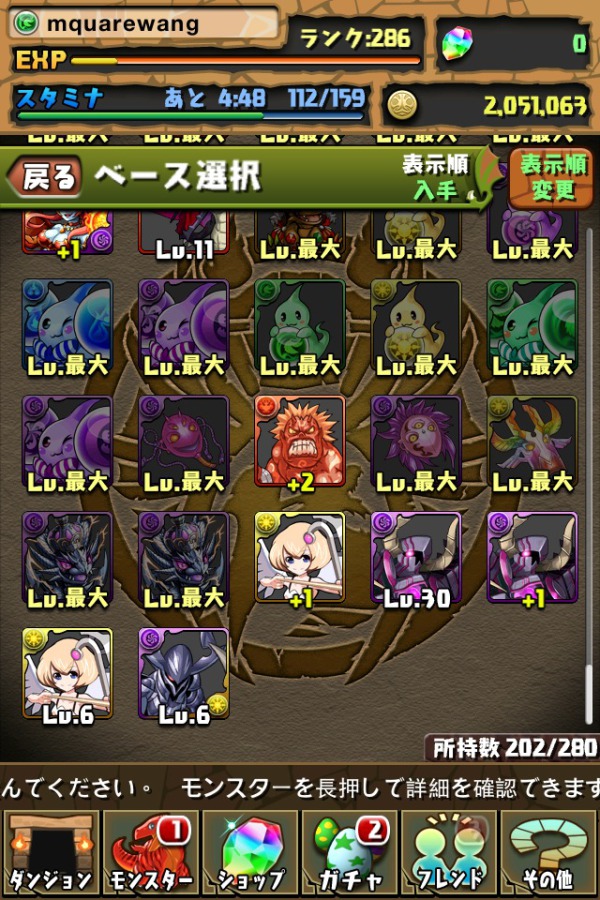Screen dimensions: 600x900
Task: Open the フレンド tab
Action: pyautogui.click(x=449, y=853)
